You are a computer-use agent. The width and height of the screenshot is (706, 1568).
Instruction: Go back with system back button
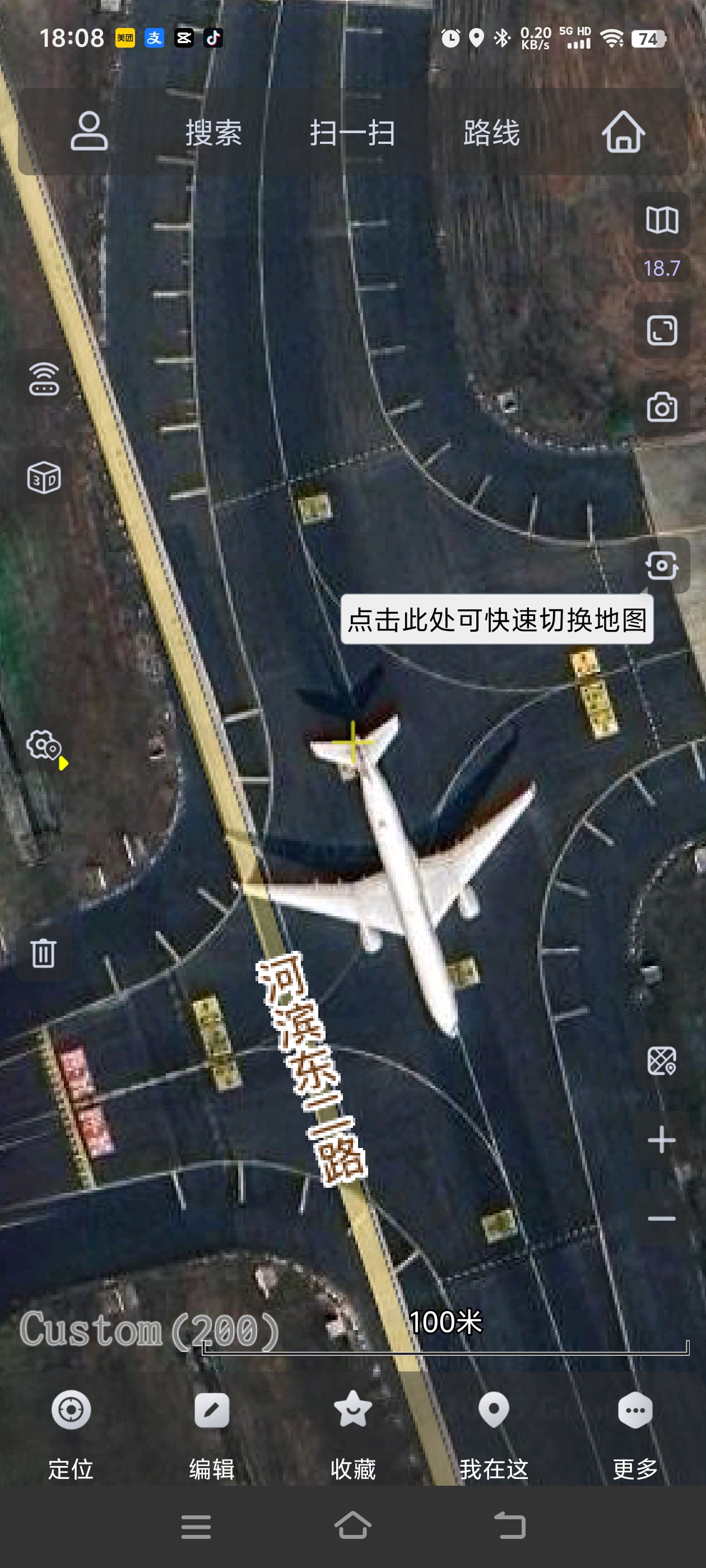(509, 1526)
